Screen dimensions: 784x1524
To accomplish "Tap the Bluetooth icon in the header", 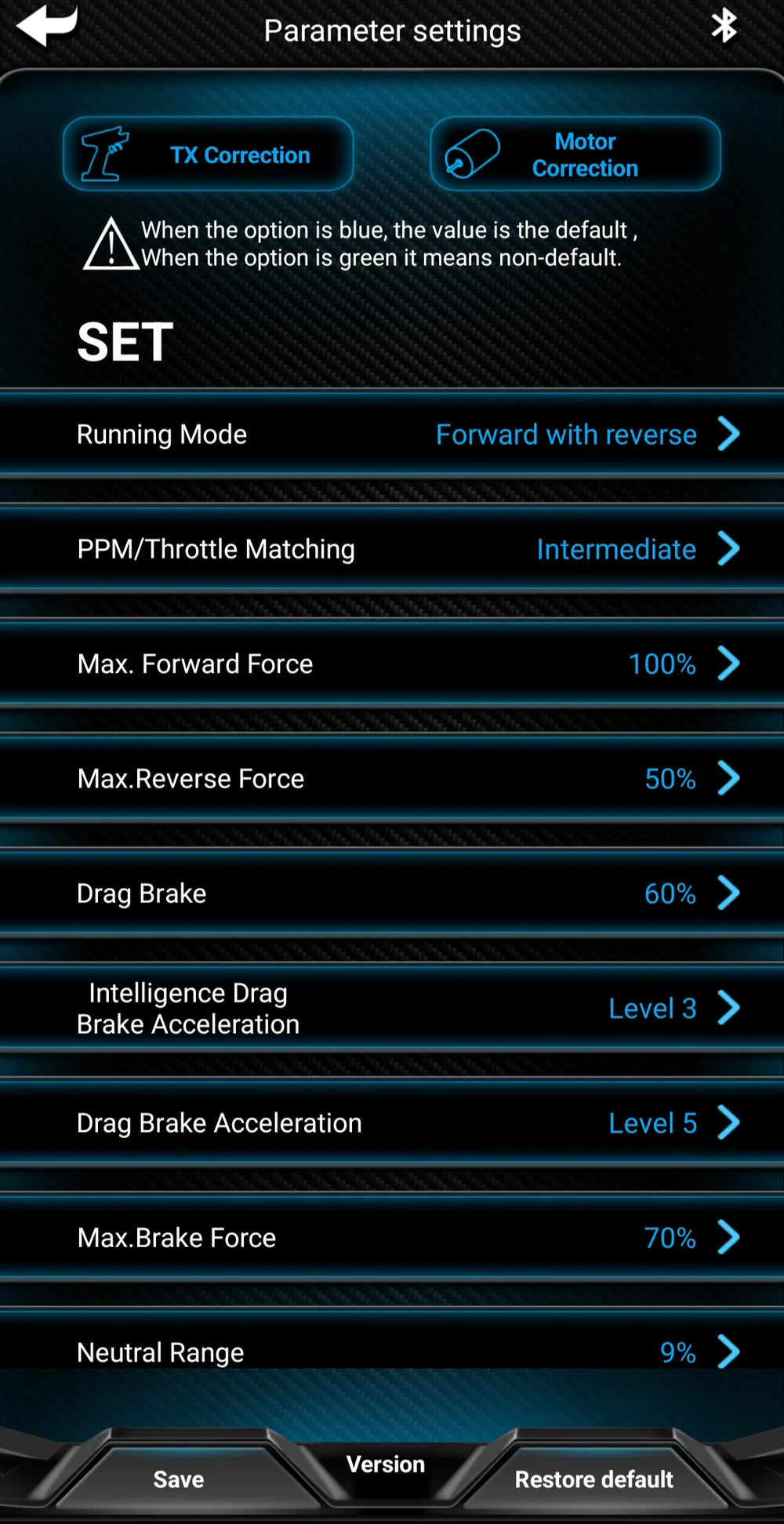I will [x=724, y=26].
